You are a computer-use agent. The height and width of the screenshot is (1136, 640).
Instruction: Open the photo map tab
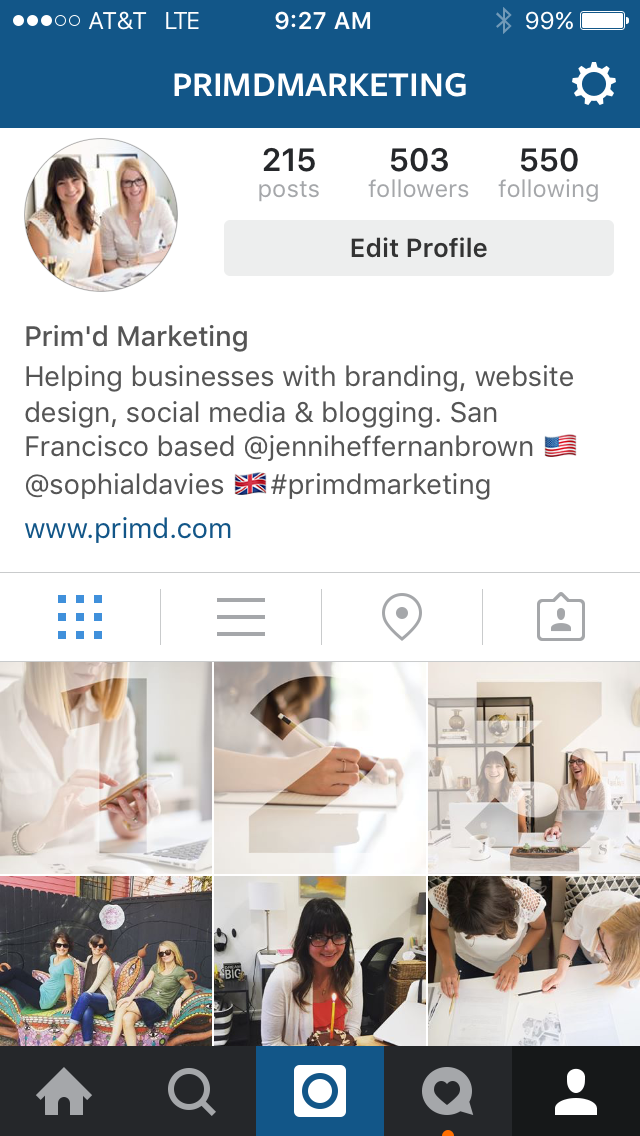pos(402,617)
